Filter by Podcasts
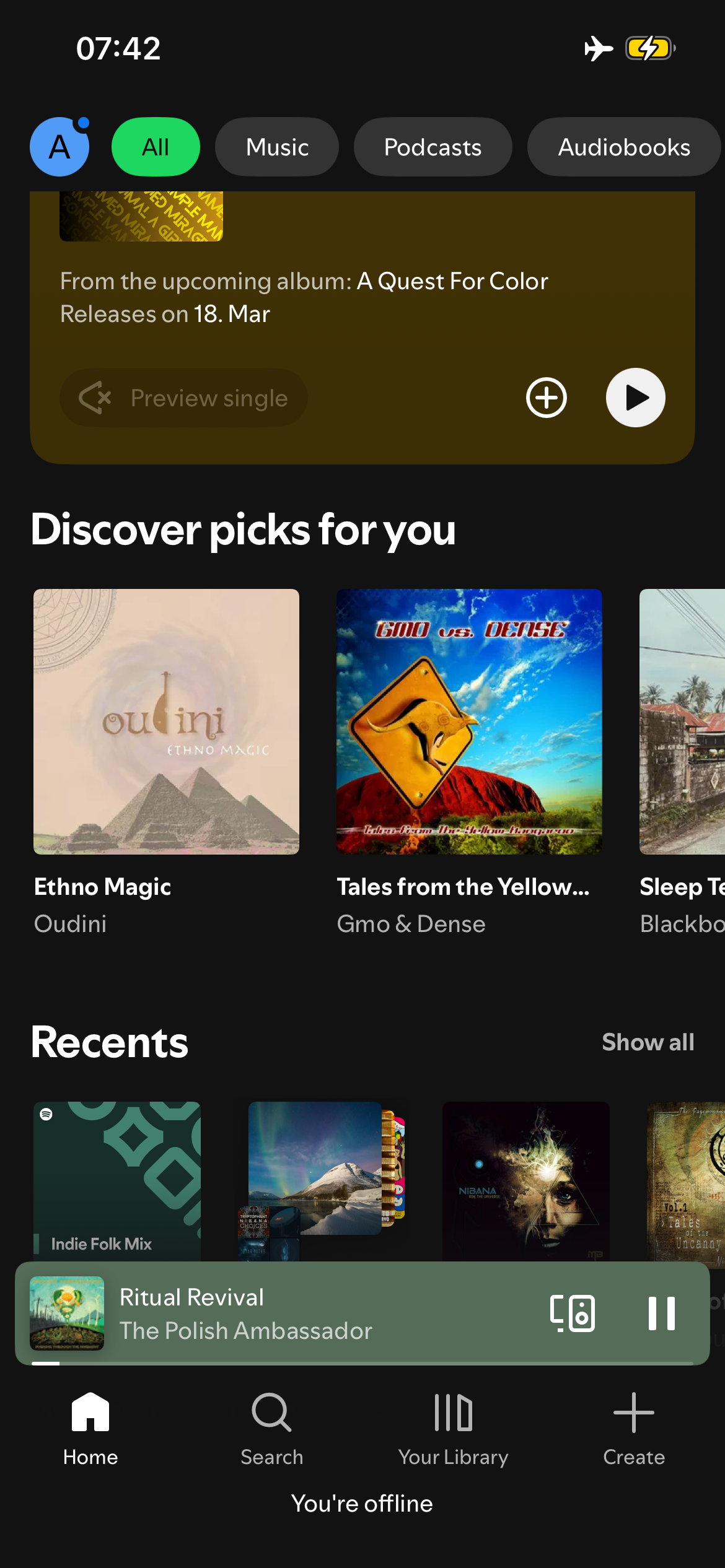This screenshot has width=725, height=1568. point(433,147)
